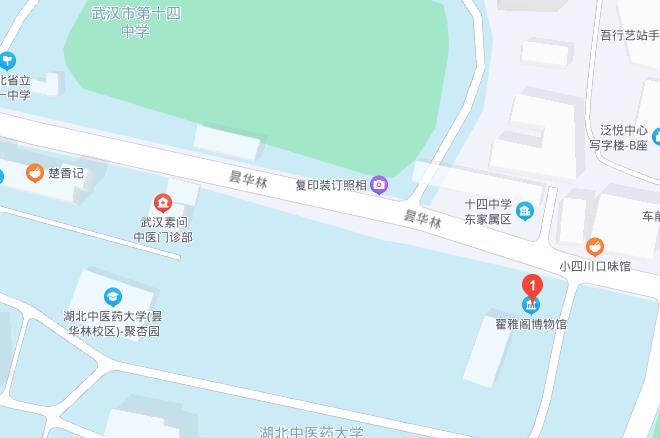The height and width of the screenshot is (438, 660).
Task: Select the 武汉素问中医门诊部 clinic marker
Action: click(162, 204)
